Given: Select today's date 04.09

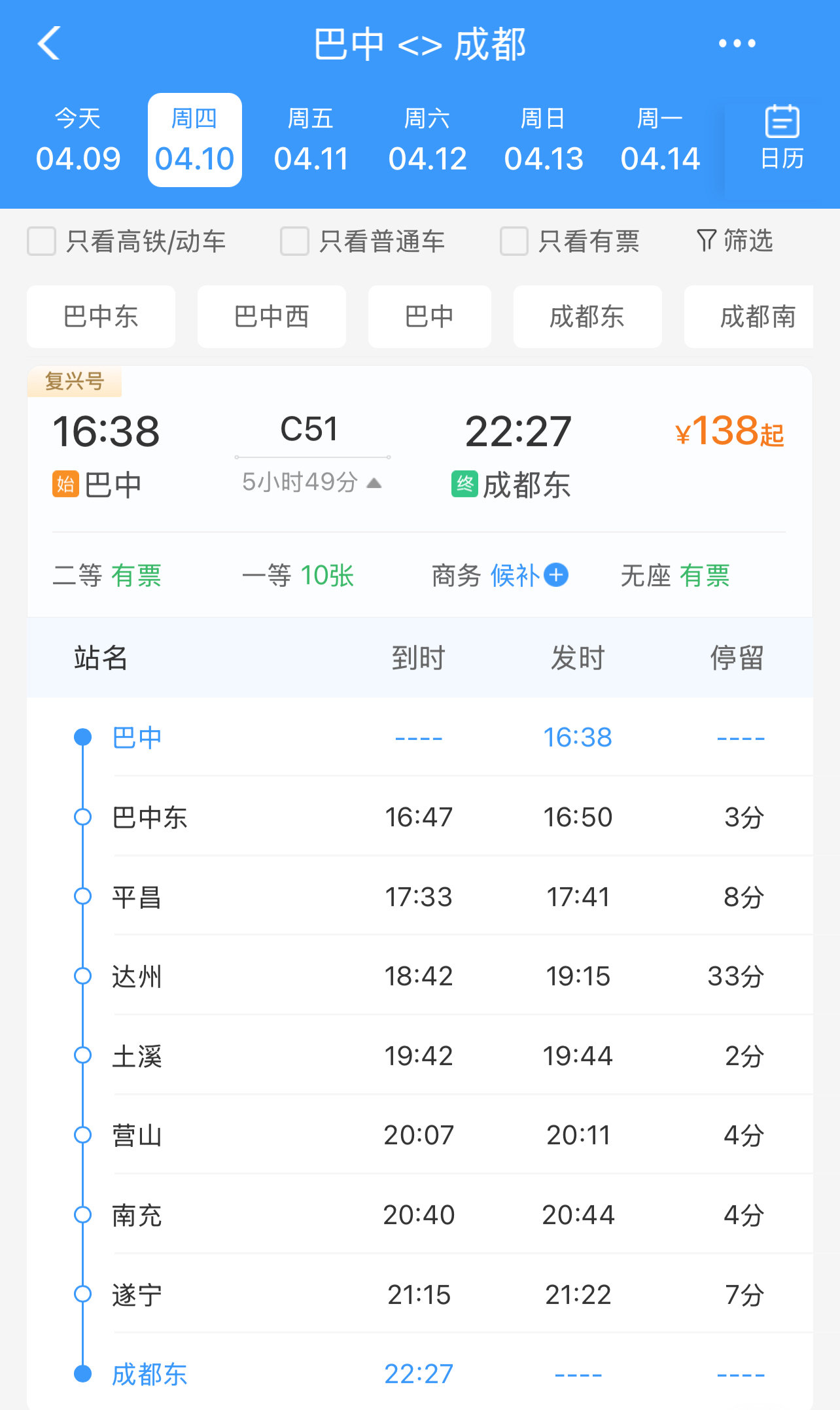Looking at the screenshot, I should [78, 141].
